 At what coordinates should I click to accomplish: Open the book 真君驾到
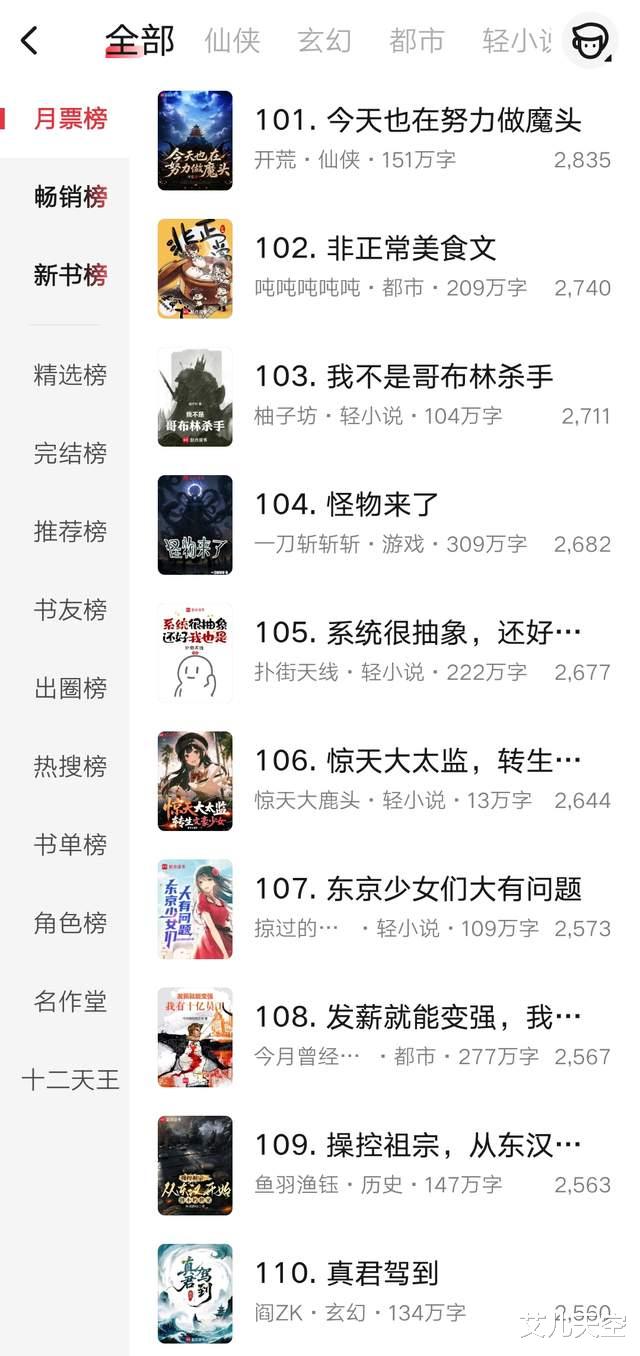[347, 1273]
